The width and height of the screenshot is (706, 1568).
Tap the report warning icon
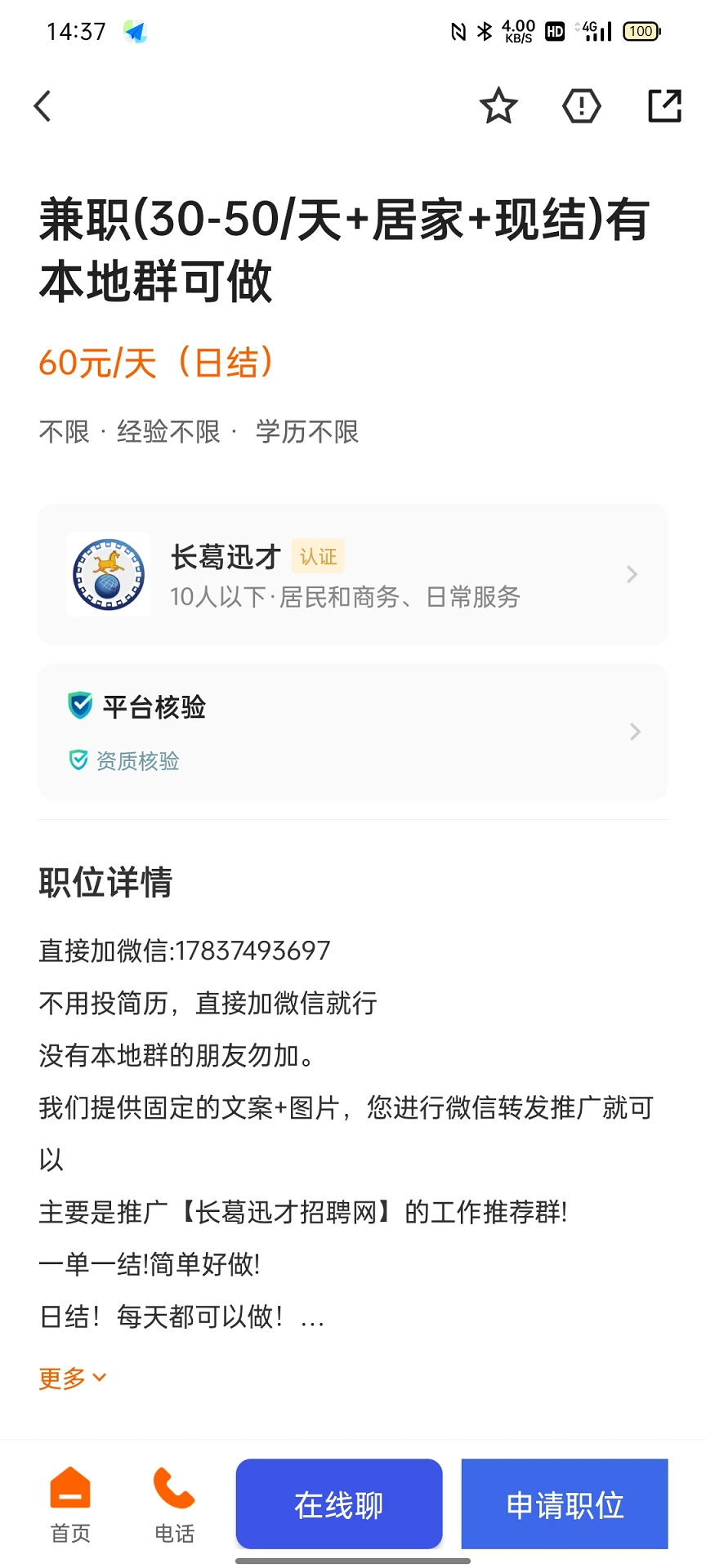tap(581, 105)
